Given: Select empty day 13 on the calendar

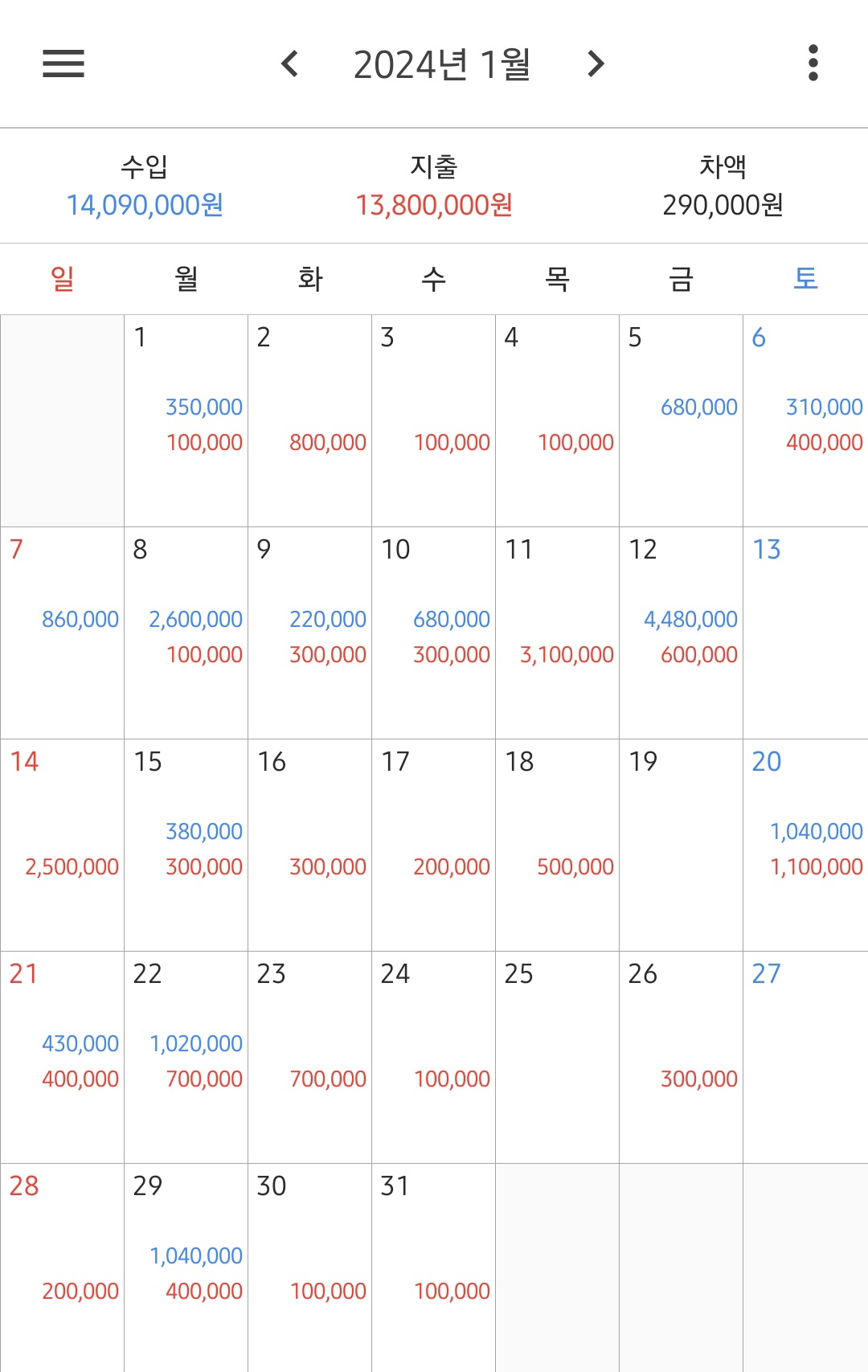Looking at the screenshot, I should [805, 633].
